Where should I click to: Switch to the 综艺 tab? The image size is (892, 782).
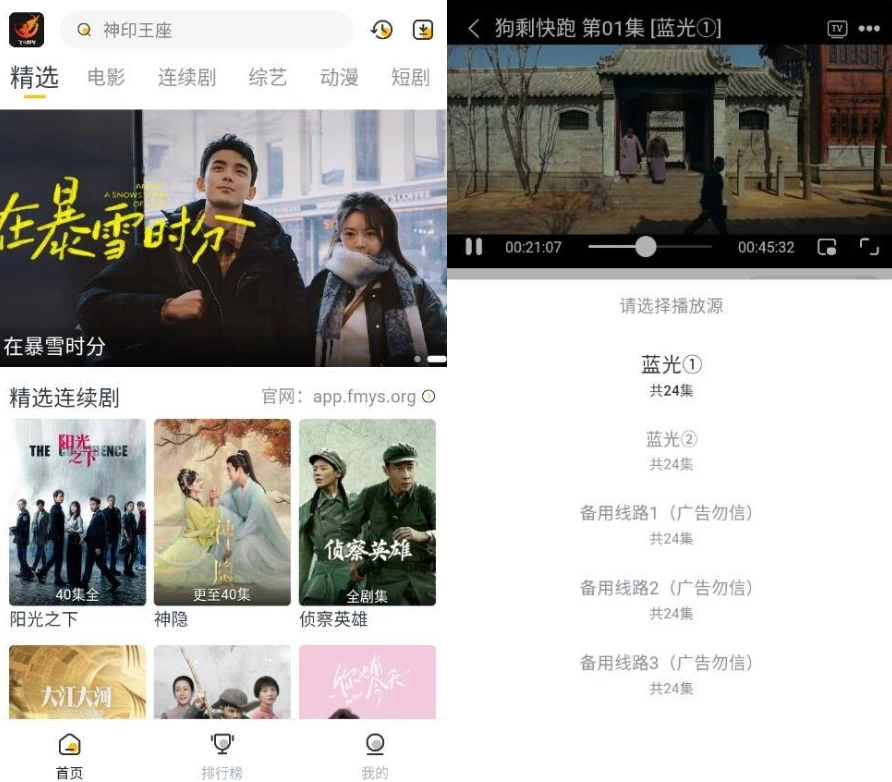tap(267, 77)
